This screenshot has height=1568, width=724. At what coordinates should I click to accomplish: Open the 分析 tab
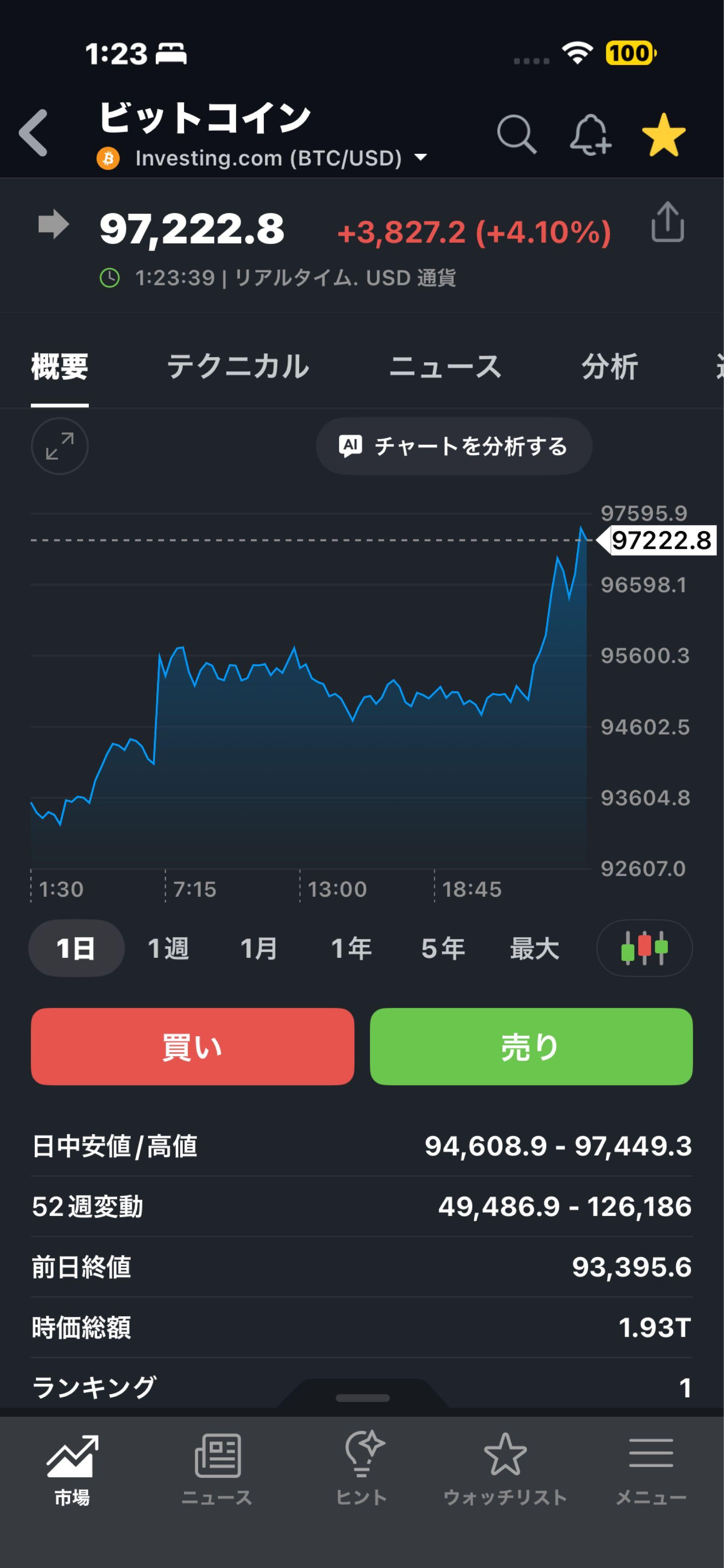point(610,367)
